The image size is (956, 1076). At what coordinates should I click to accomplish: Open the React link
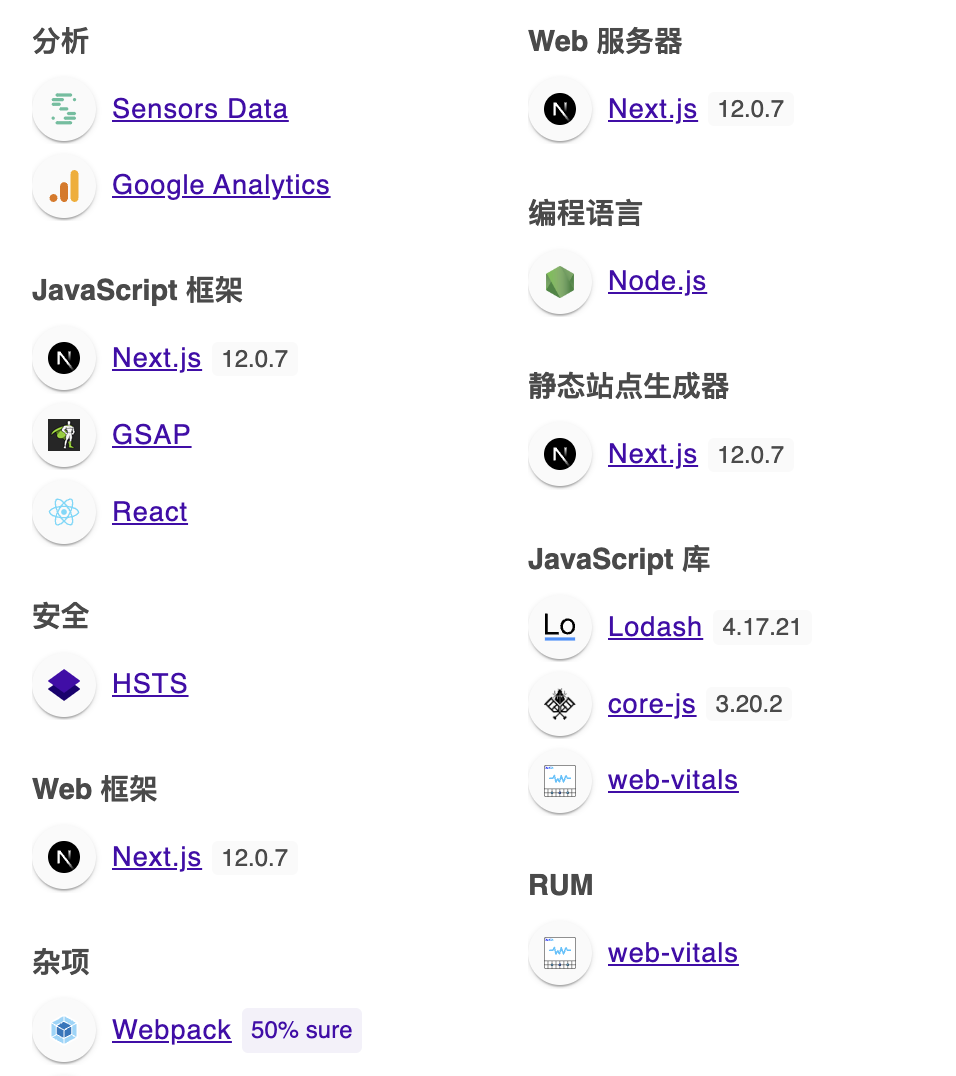pos(150,512)
